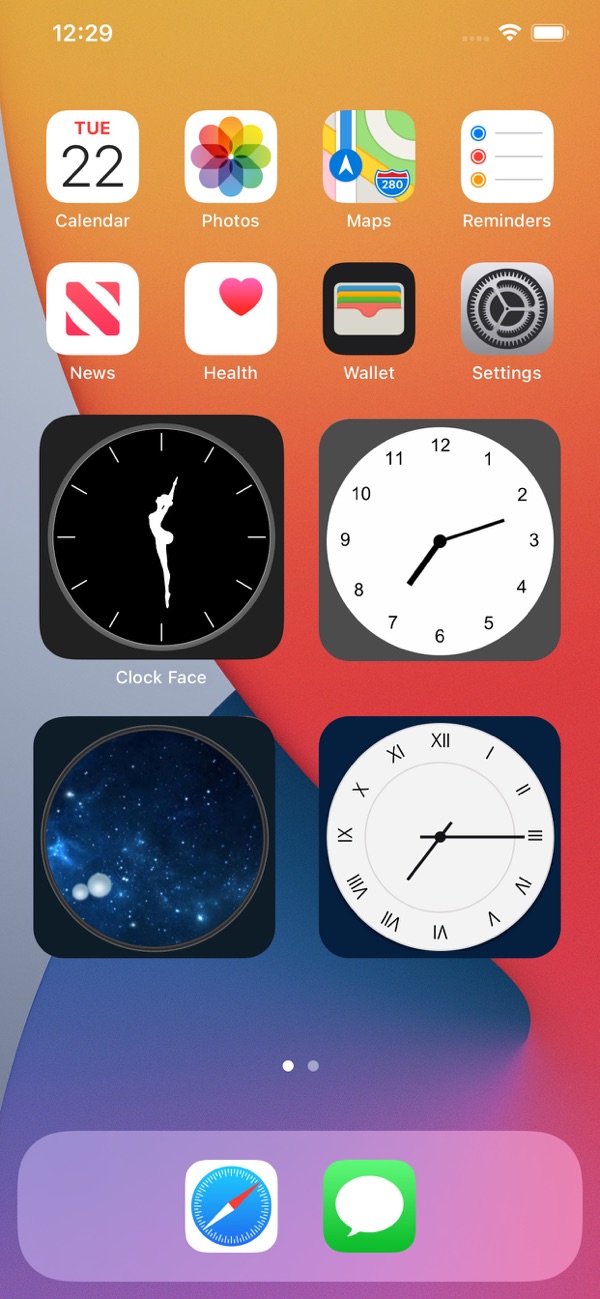Viewport: 600px width, 1299px height.
Task: Open the white numbered clock widget
Action: click(x=440, y=540)
